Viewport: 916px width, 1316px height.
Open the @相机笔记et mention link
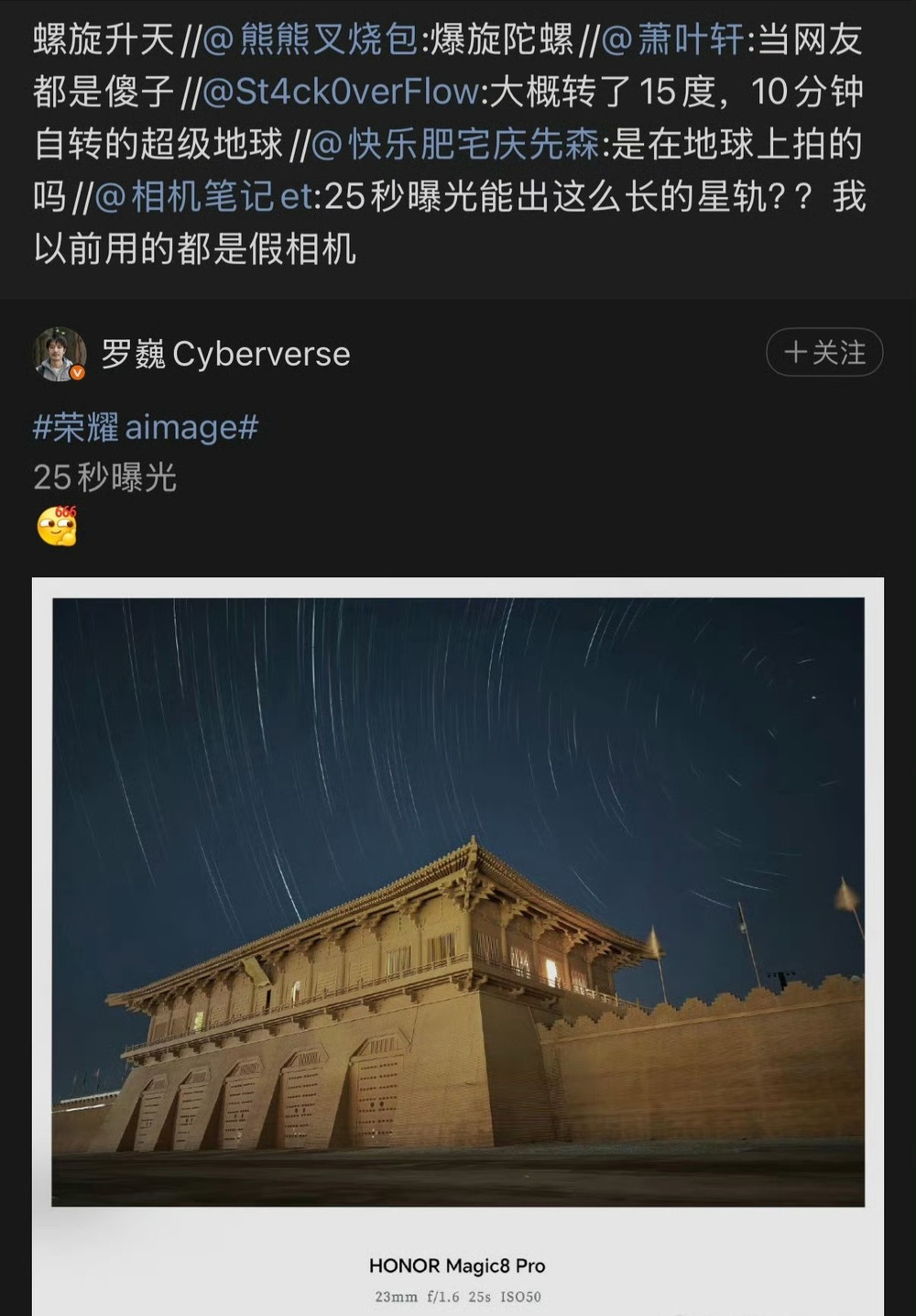point(204,196)
